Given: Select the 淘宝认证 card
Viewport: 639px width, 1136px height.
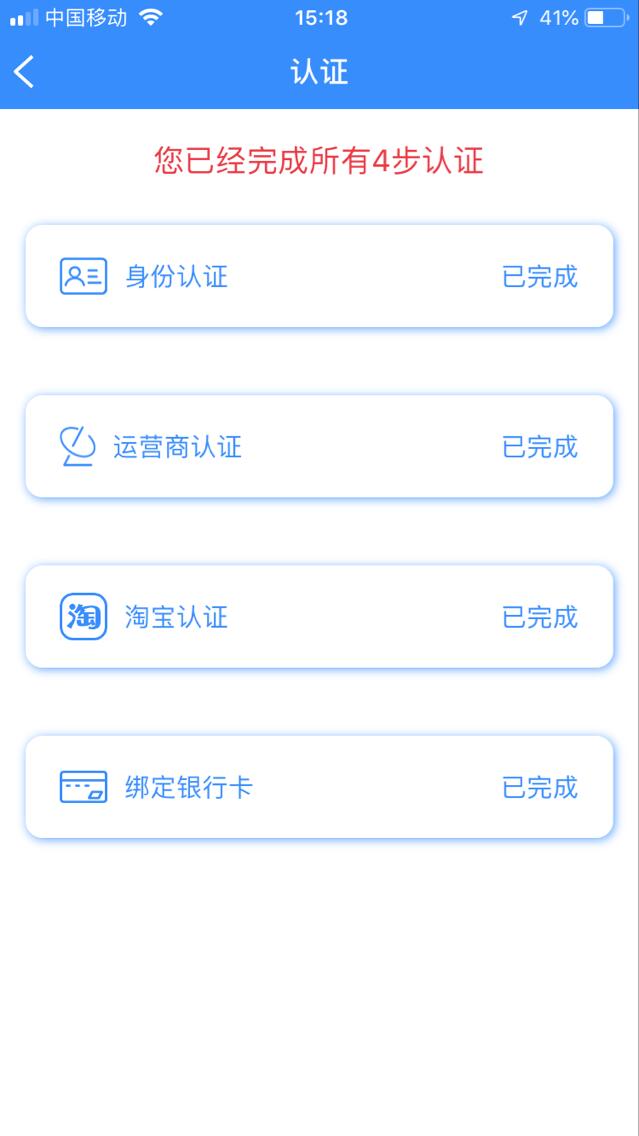Looking at the screenshot, I should [320, 617].
